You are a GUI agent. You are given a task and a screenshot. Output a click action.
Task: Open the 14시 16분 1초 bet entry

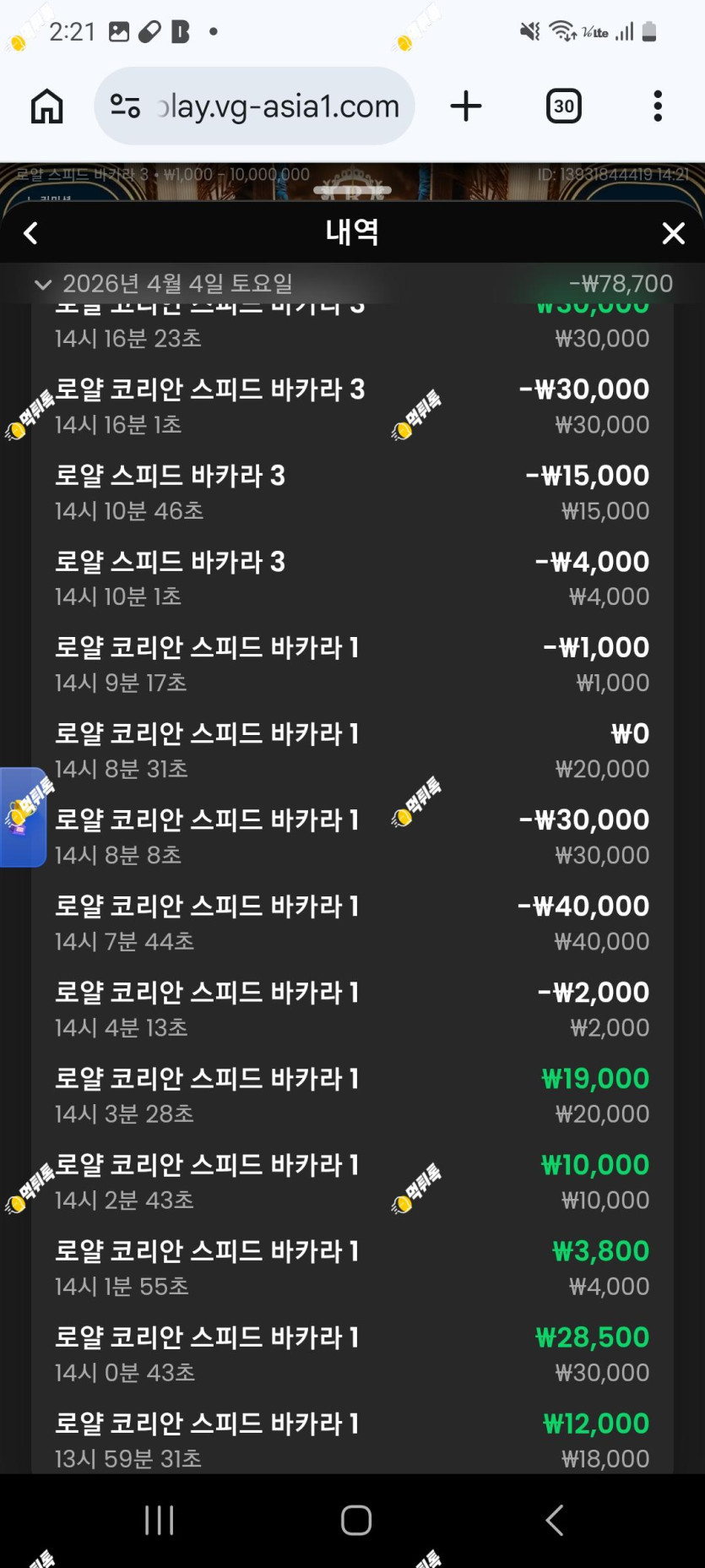click(x=352, y=406)
